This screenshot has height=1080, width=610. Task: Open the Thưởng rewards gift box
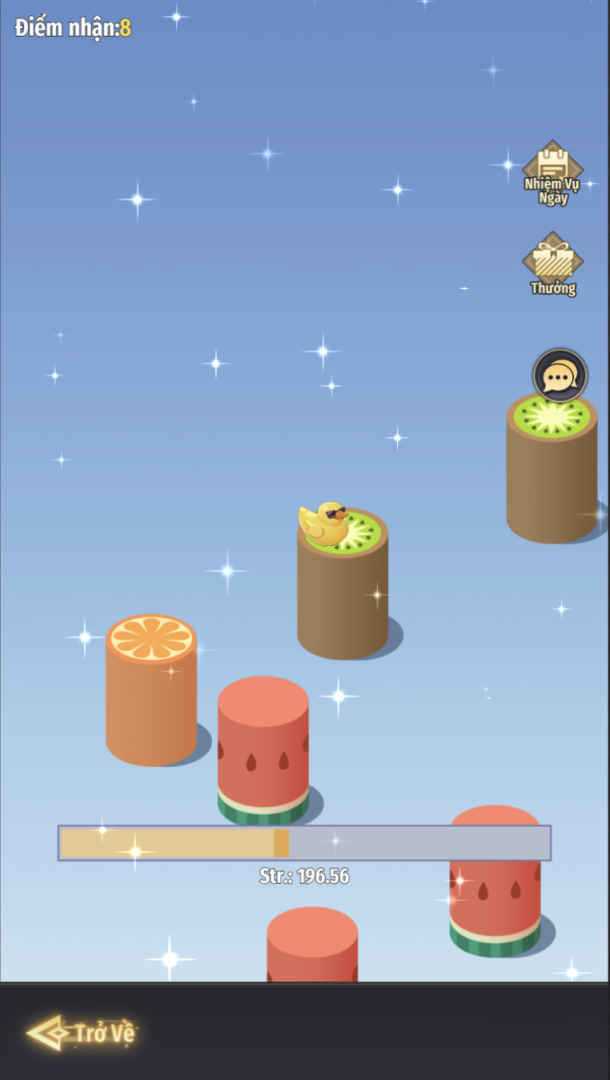tap(553, 264)
